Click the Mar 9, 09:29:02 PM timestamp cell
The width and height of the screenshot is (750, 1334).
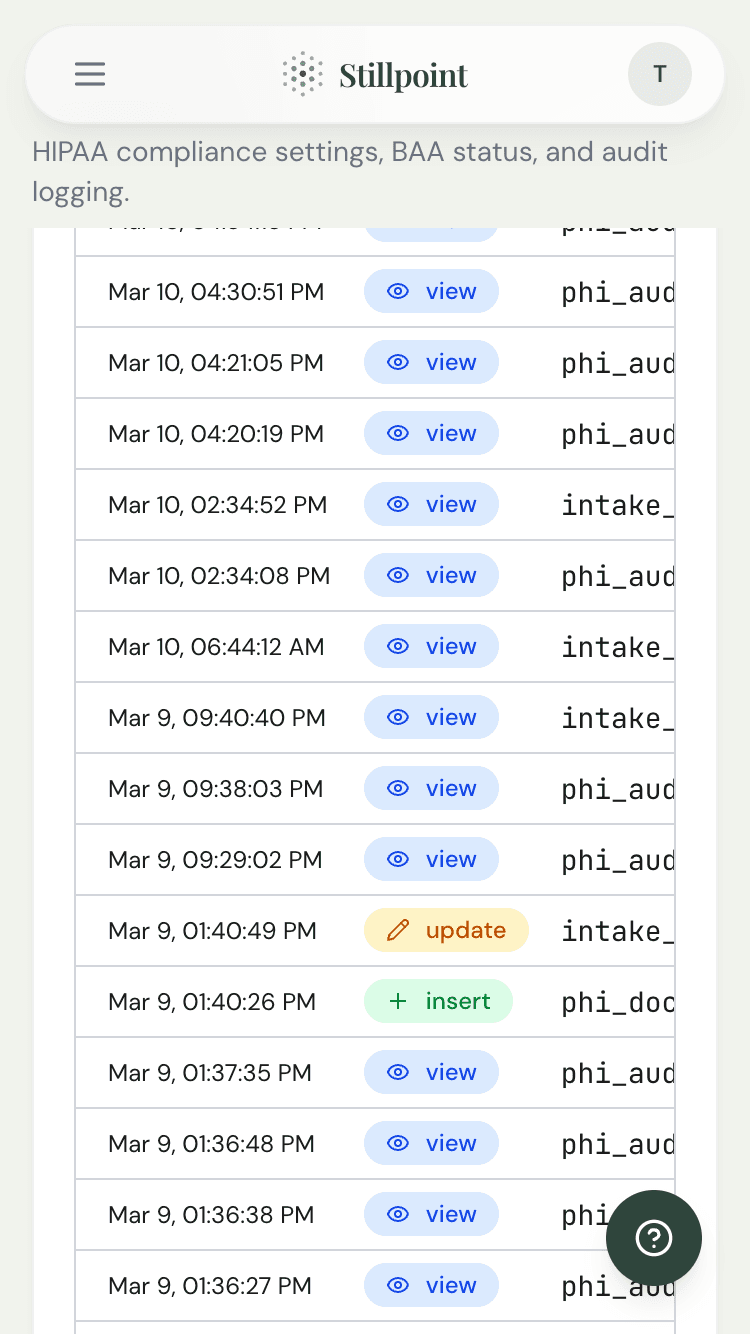pos(216,859)
